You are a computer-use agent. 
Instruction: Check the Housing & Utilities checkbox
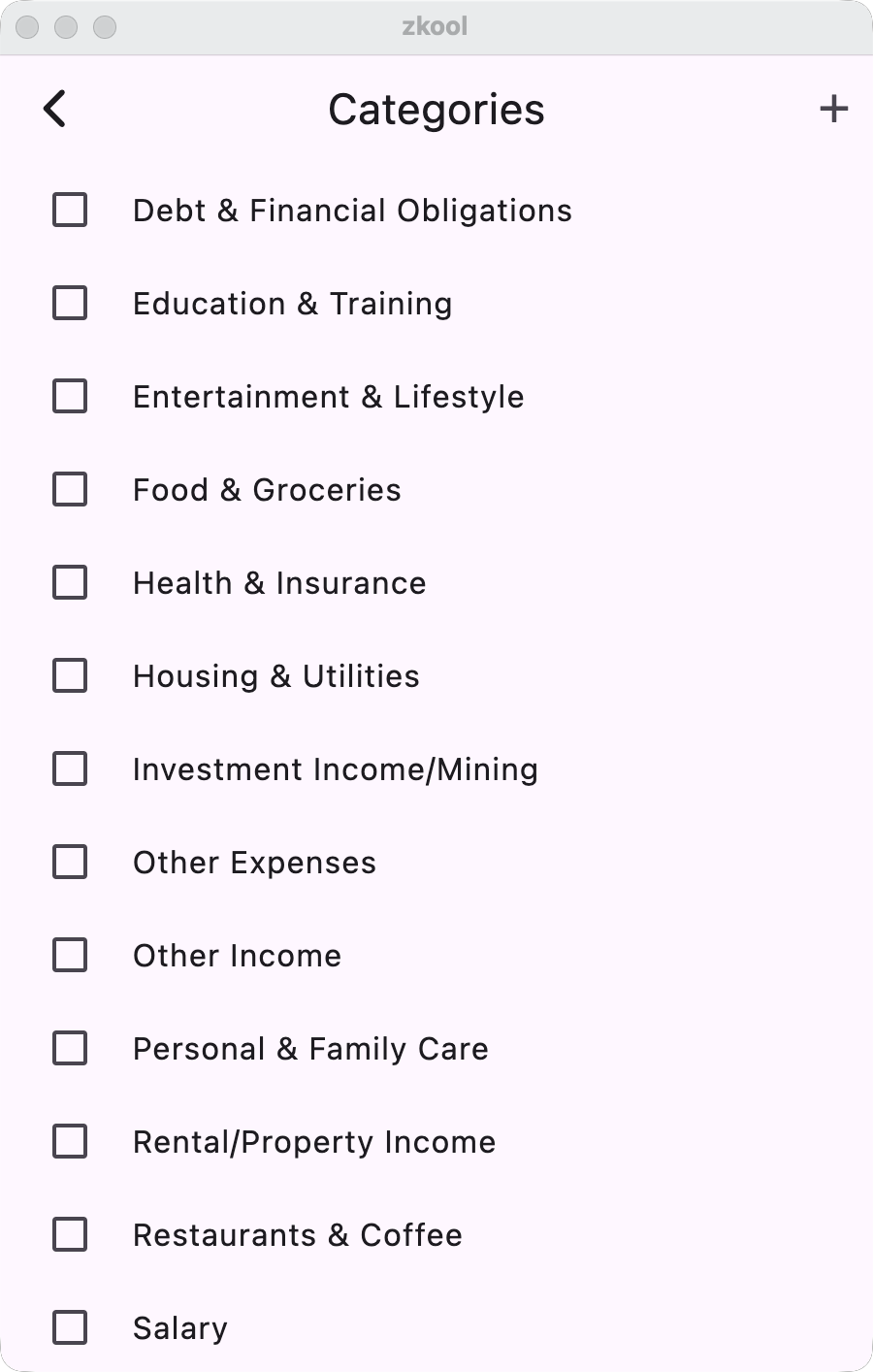pyautogui.click(x=69, y=675)
